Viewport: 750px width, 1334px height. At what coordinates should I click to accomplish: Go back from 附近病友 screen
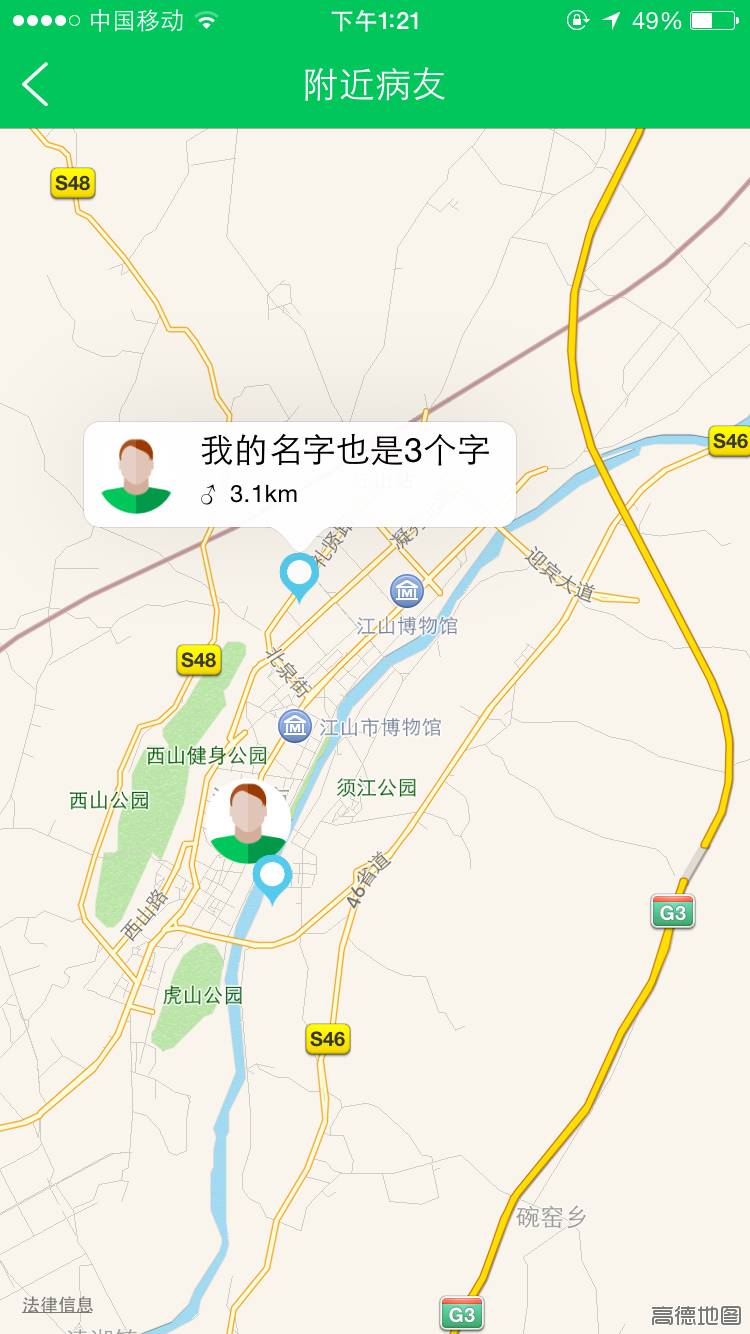pyautogui.click(x=36, y=84)
